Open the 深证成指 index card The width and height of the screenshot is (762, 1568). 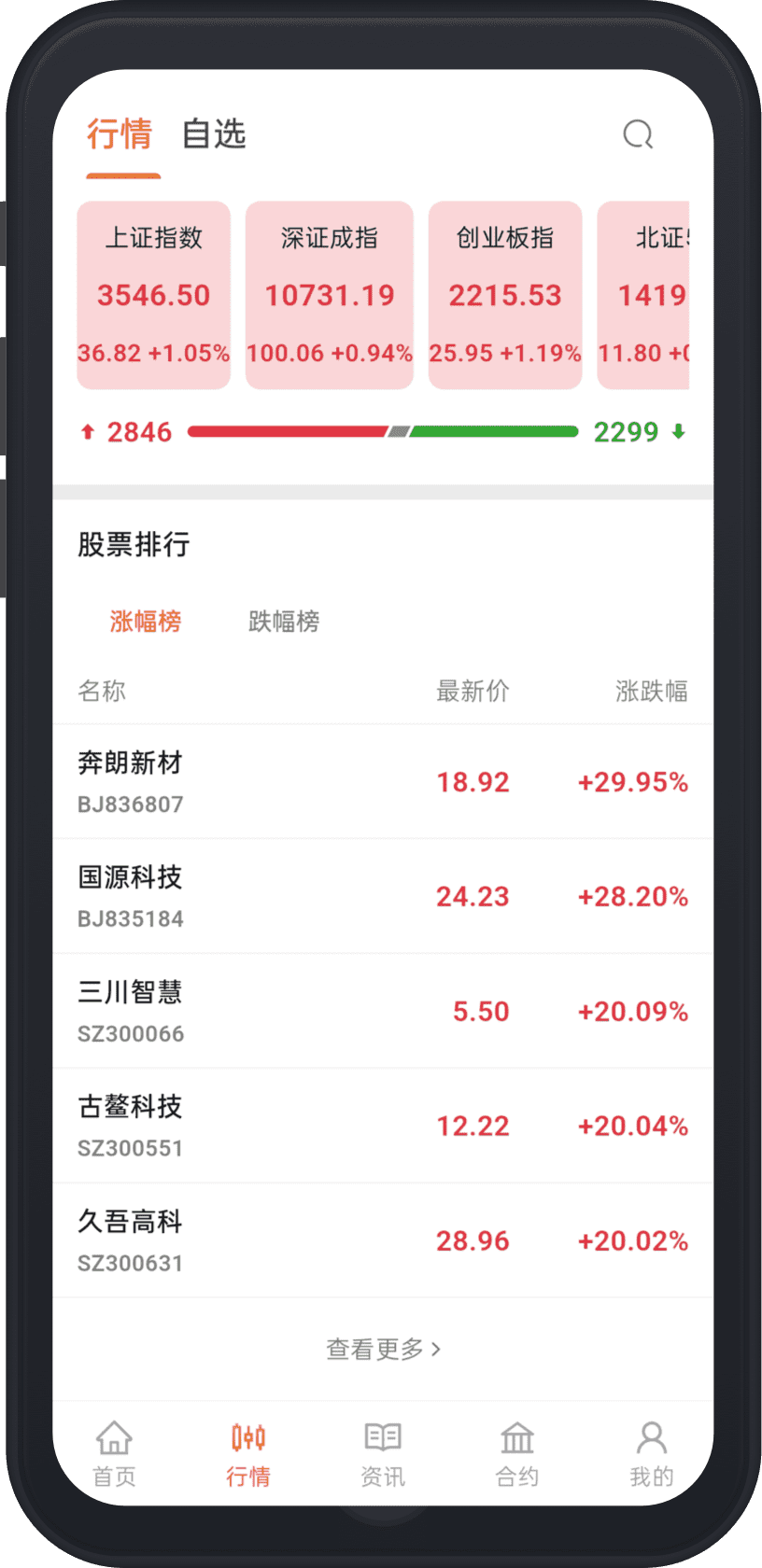330,295
